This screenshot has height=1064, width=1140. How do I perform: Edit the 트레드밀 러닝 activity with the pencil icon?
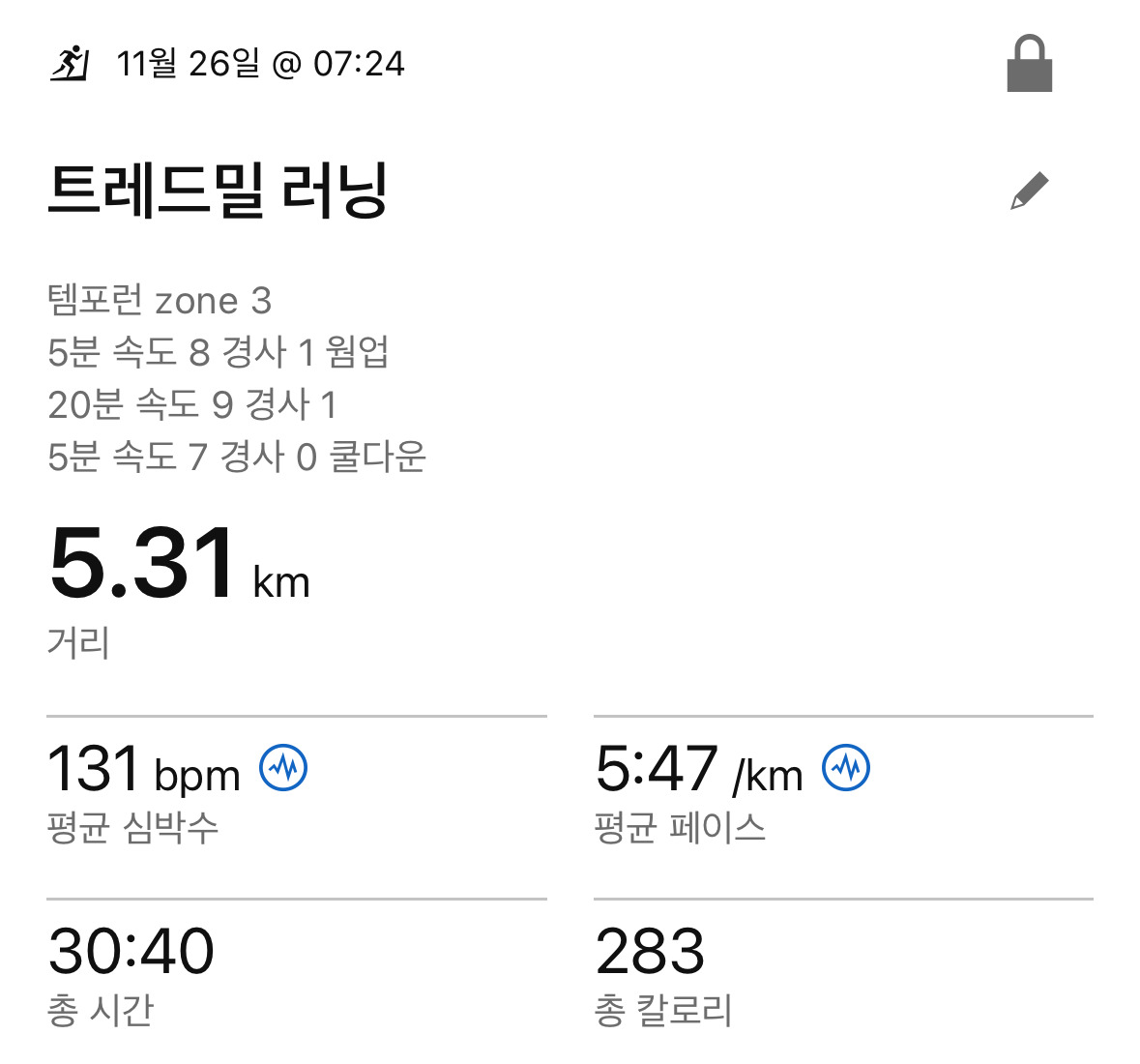point(1029,191)
